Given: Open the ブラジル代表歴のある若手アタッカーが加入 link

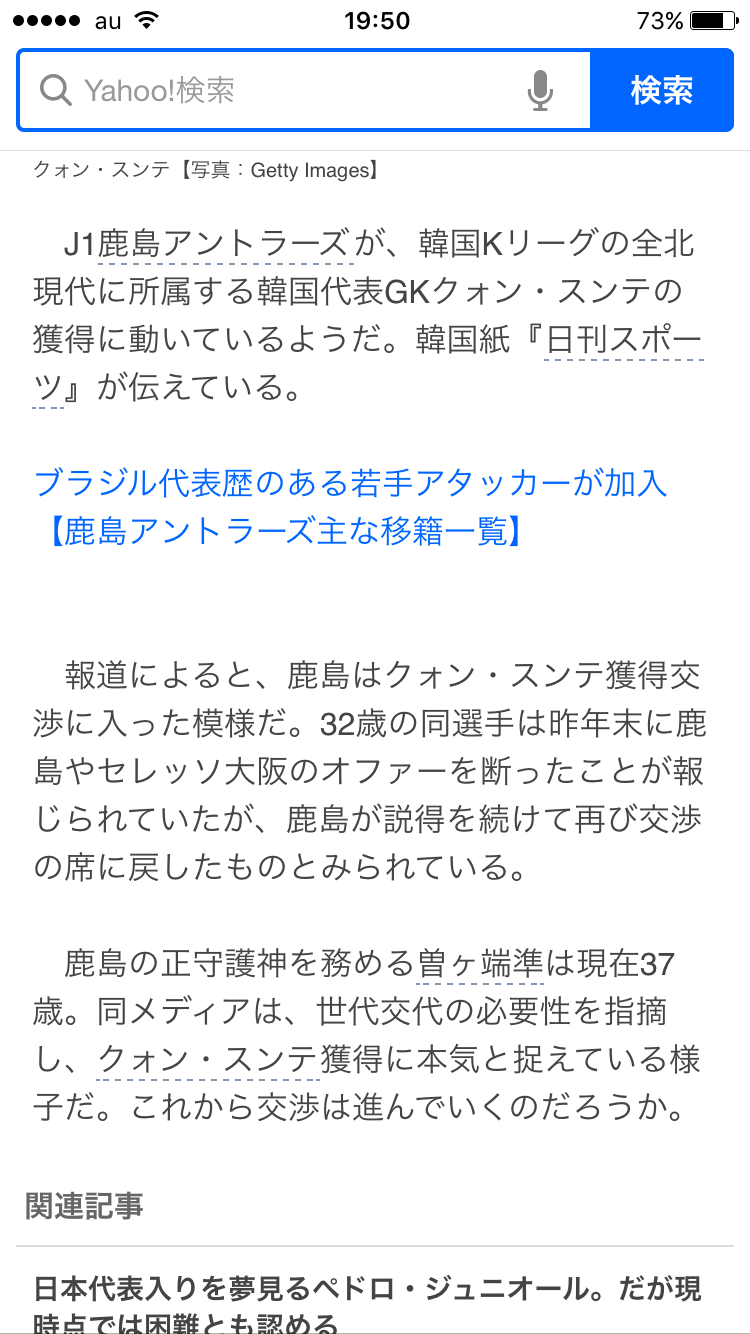Looking at the screenshot, I should pyautogui.click(x=350, y=484).
